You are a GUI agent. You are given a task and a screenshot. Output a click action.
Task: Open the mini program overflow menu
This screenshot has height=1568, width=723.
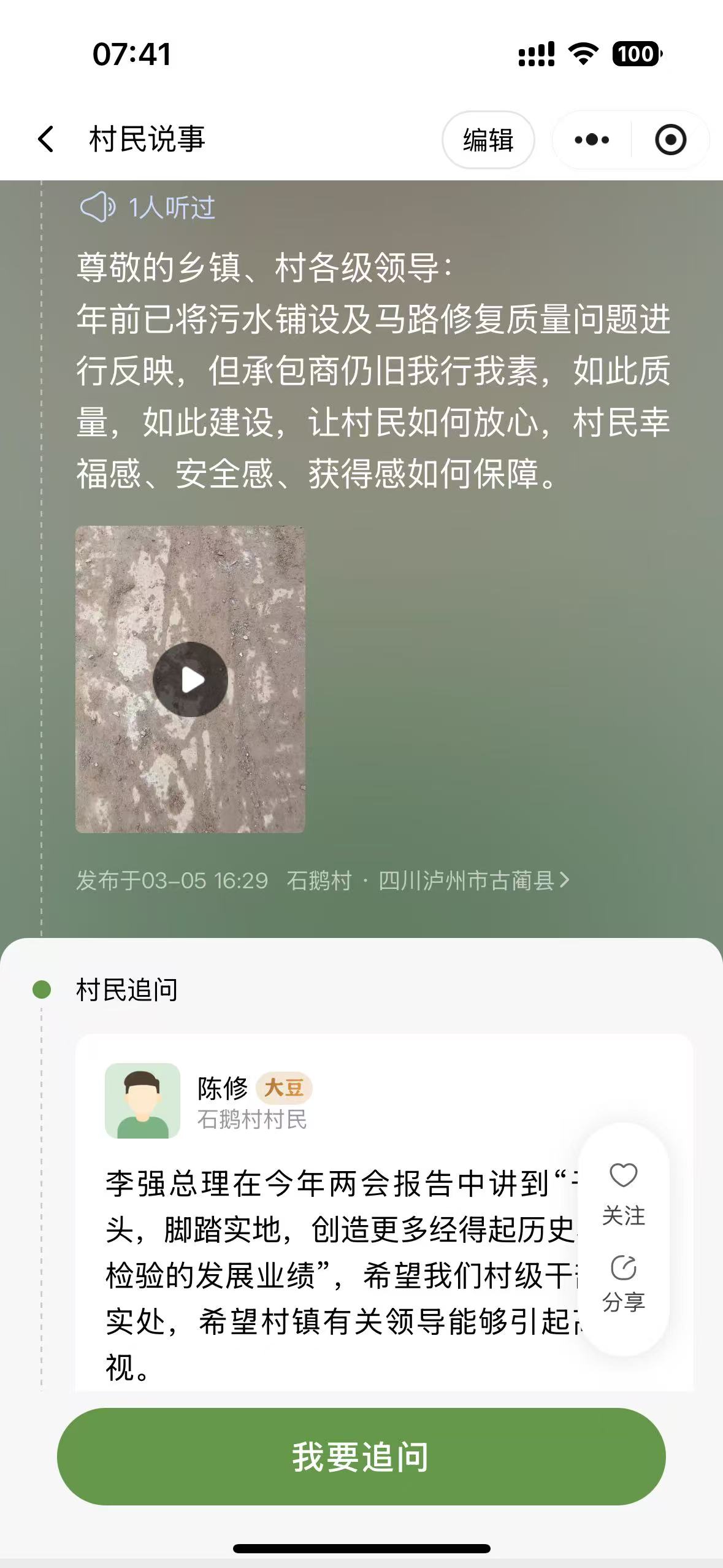pyautogui.click(x=592, y=140)
